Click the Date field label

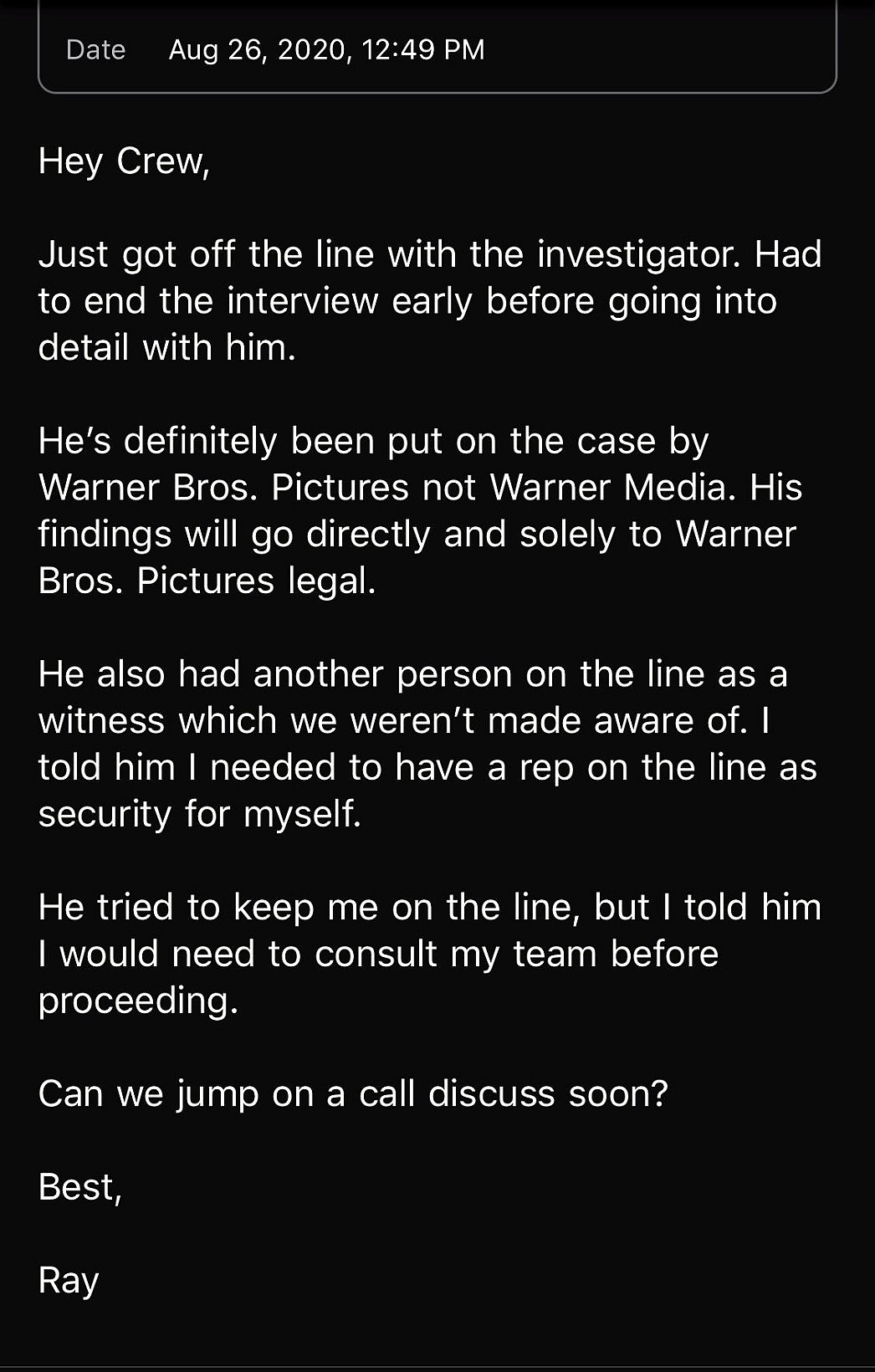pyautogui.click(x=96, y=50)
